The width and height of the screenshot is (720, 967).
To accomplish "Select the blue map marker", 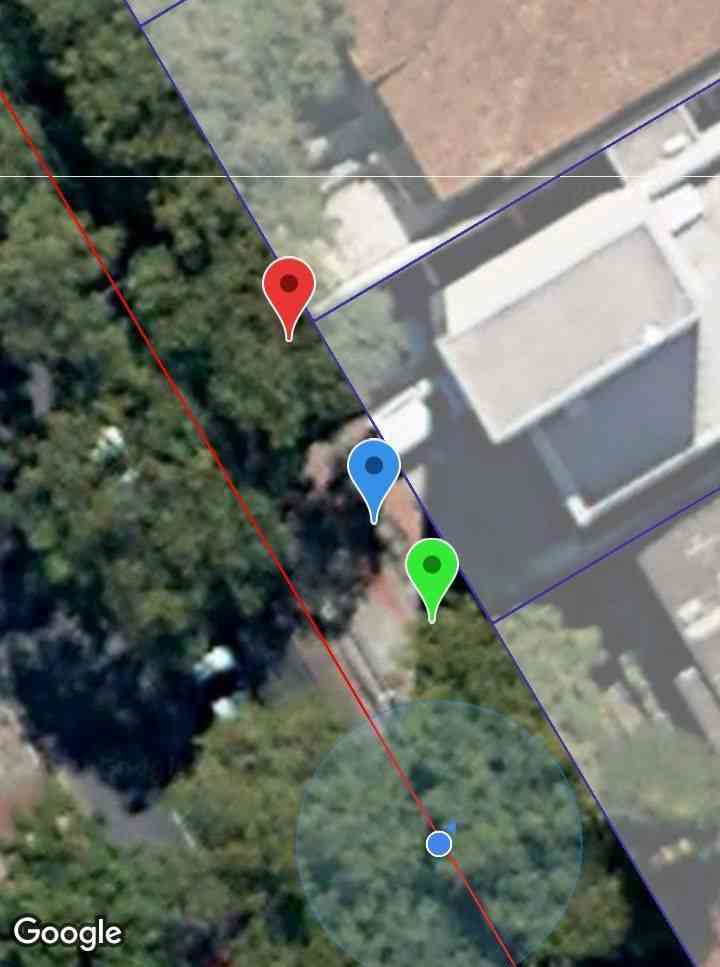I will click(374, 469).
